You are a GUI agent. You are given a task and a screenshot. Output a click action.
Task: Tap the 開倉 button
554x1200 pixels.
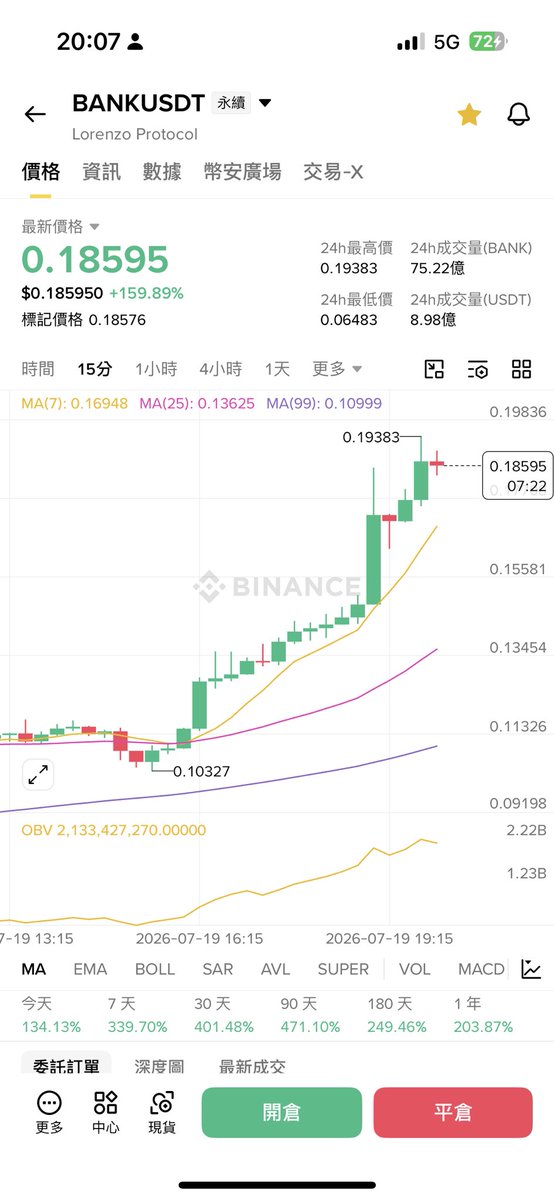281,1112
